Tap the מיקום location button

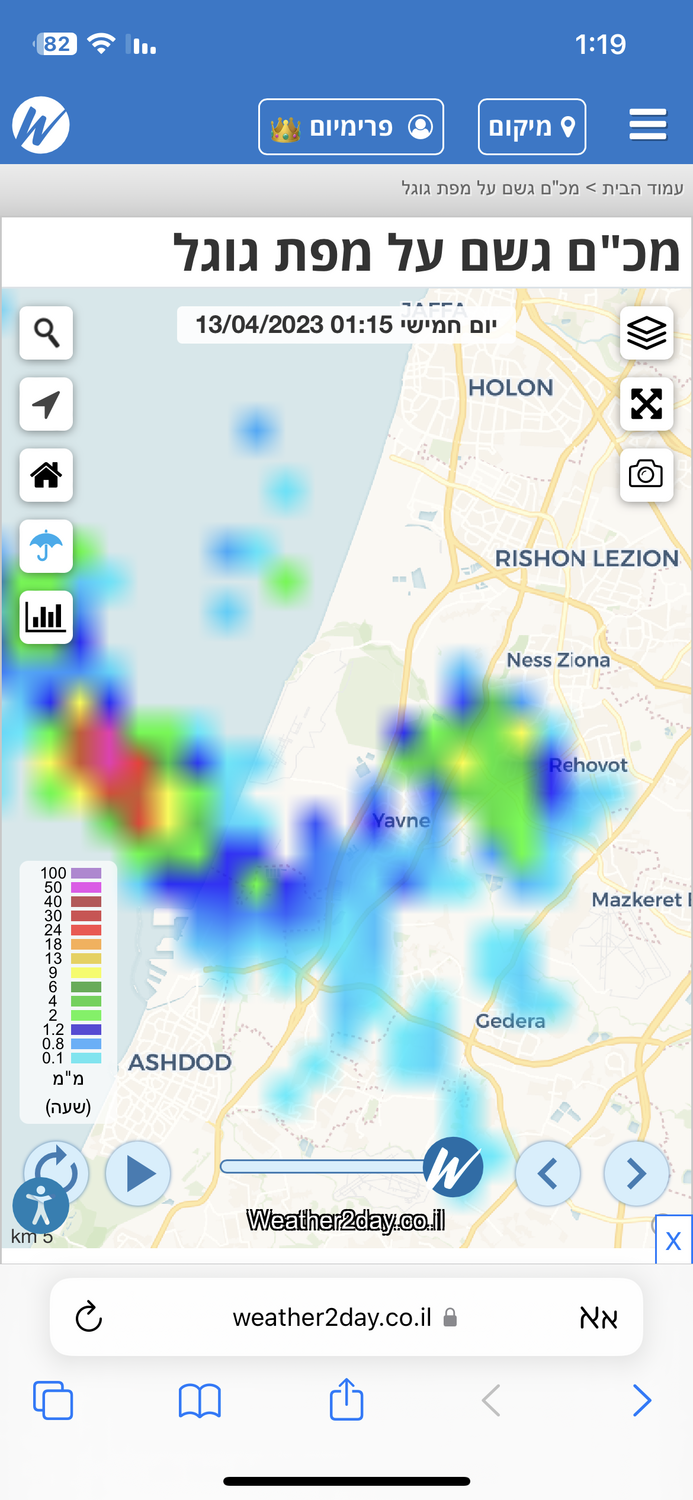[531, 127]
